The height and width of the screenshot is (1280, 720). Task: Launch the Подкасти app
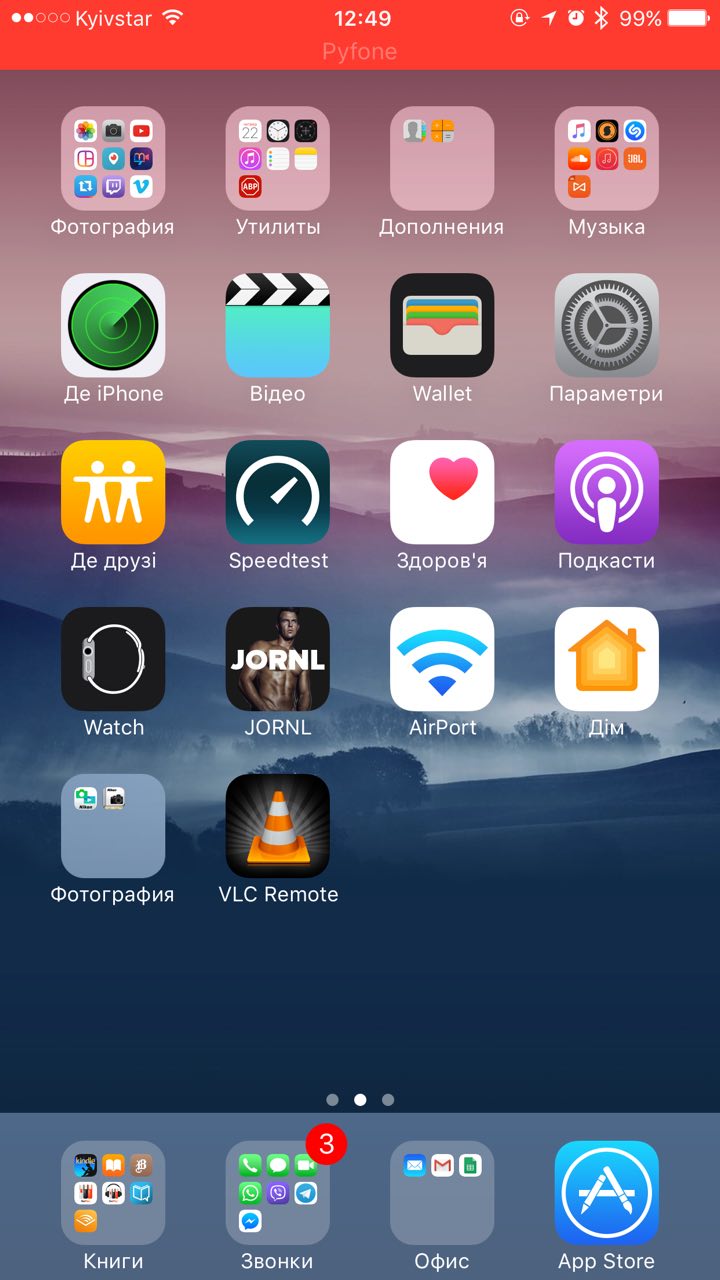pyautogui.click(x=606, y=492)
